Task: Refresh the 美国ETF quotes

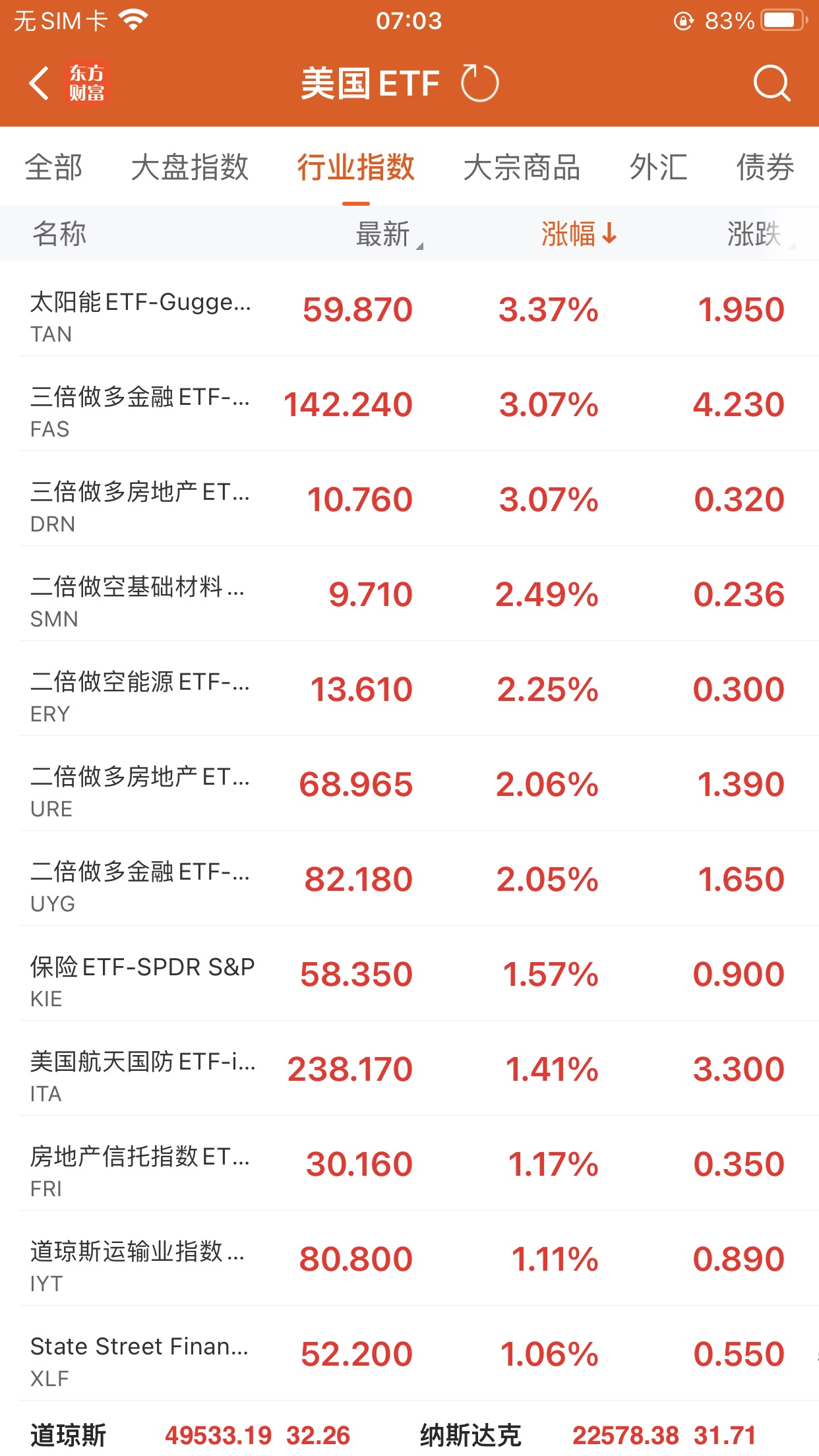Action: (x=479, y=84)
